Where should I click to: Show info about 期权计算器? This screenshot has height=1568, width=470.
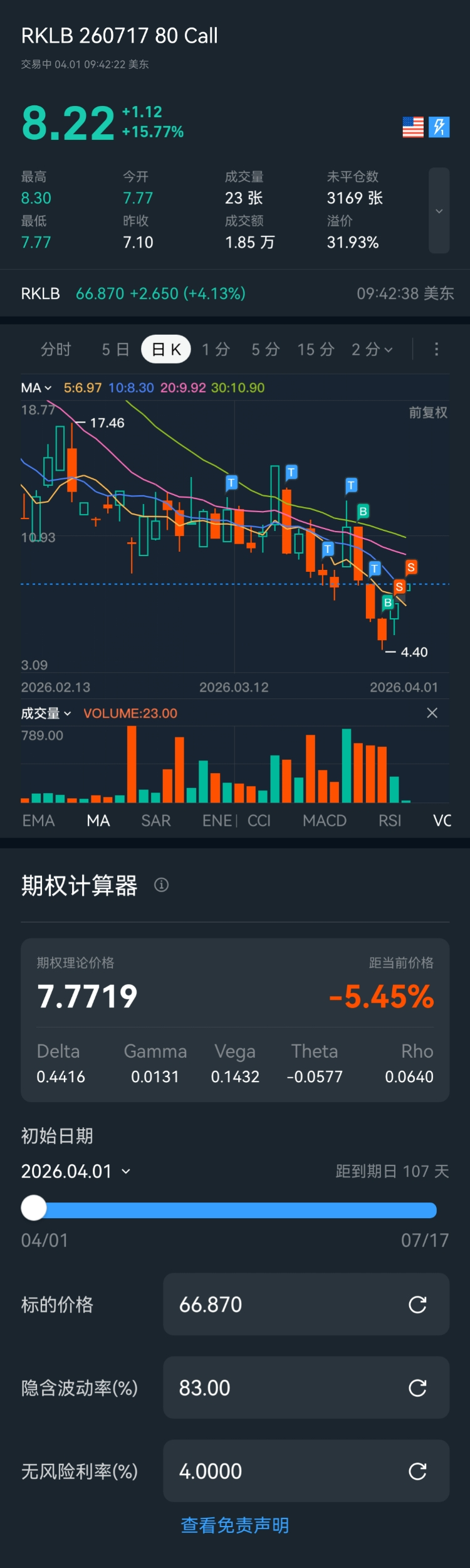[162, 885]
